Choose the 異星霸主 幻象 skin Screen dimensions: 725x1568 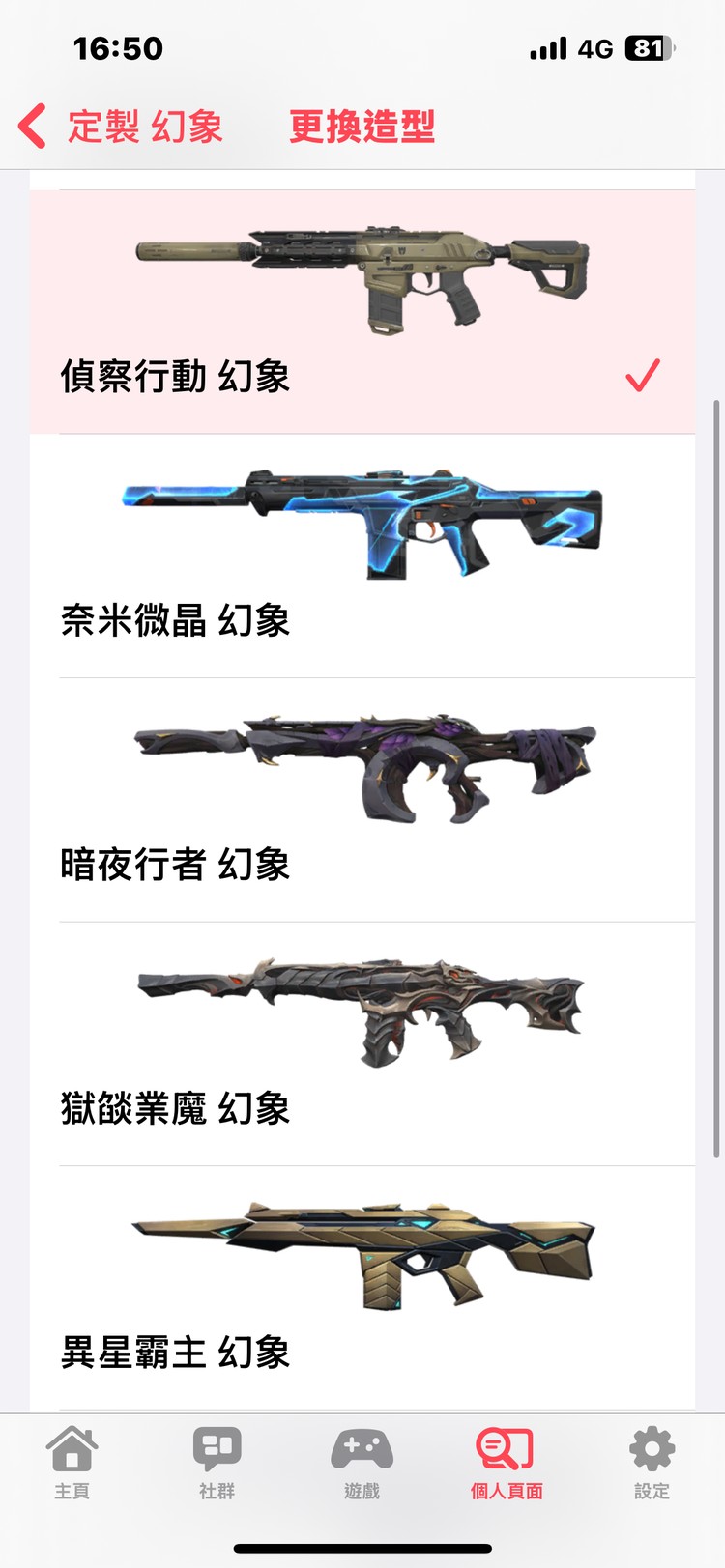click(362, 1287)
